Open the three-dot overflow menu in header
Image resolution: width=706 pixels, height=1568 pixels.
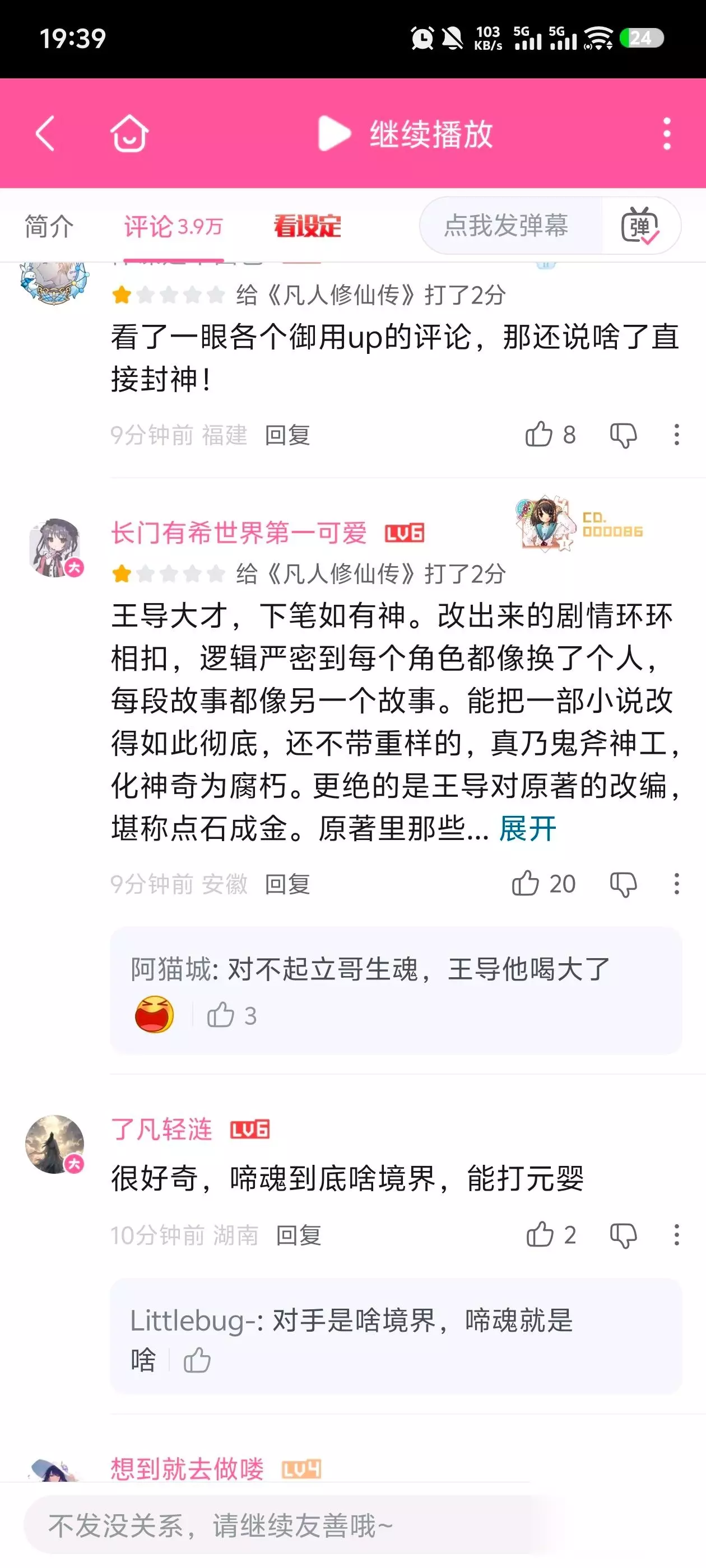[667, 133]
